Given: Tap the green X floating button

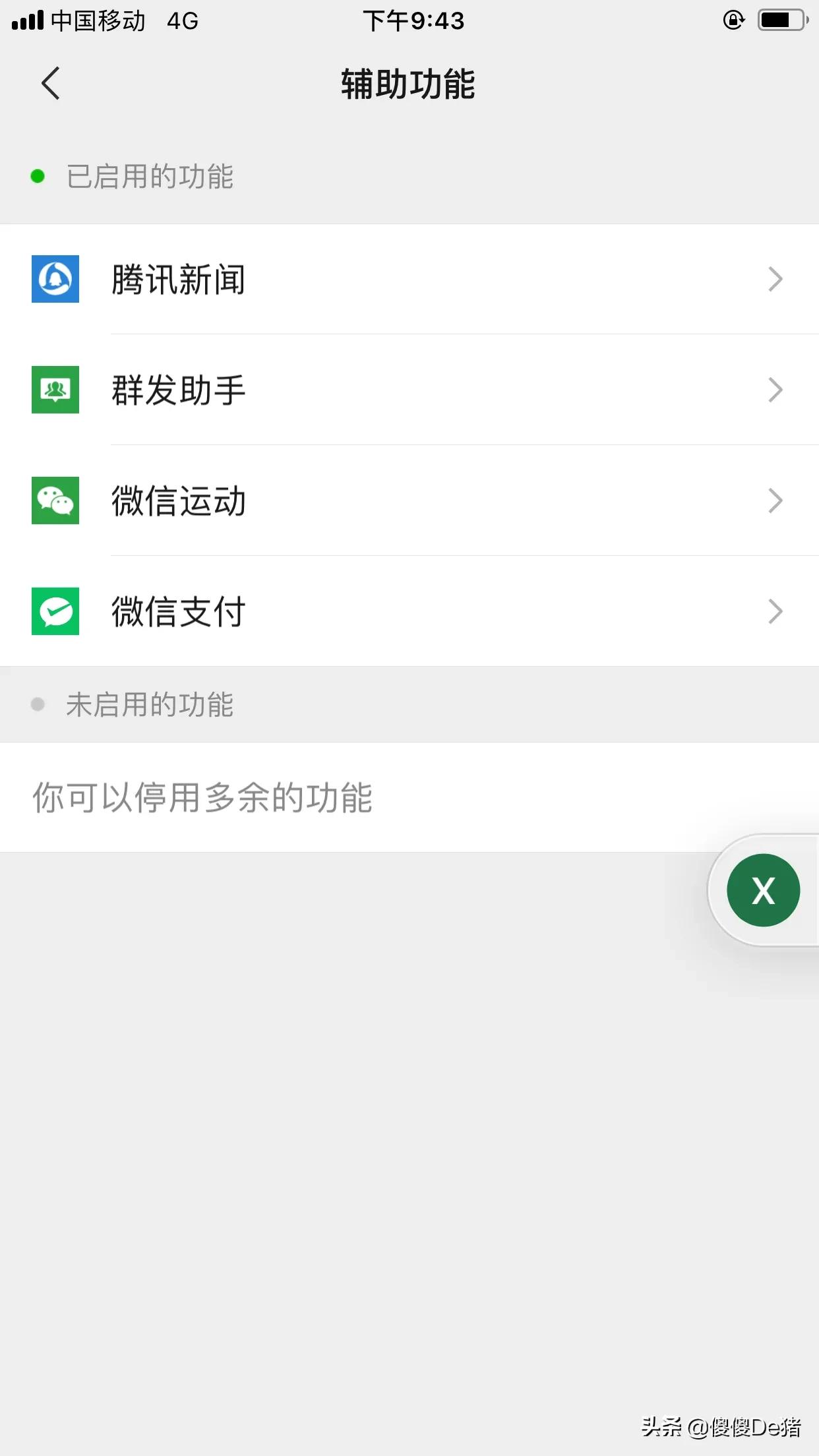Looking at the screenshot, I should pos(763,890).
